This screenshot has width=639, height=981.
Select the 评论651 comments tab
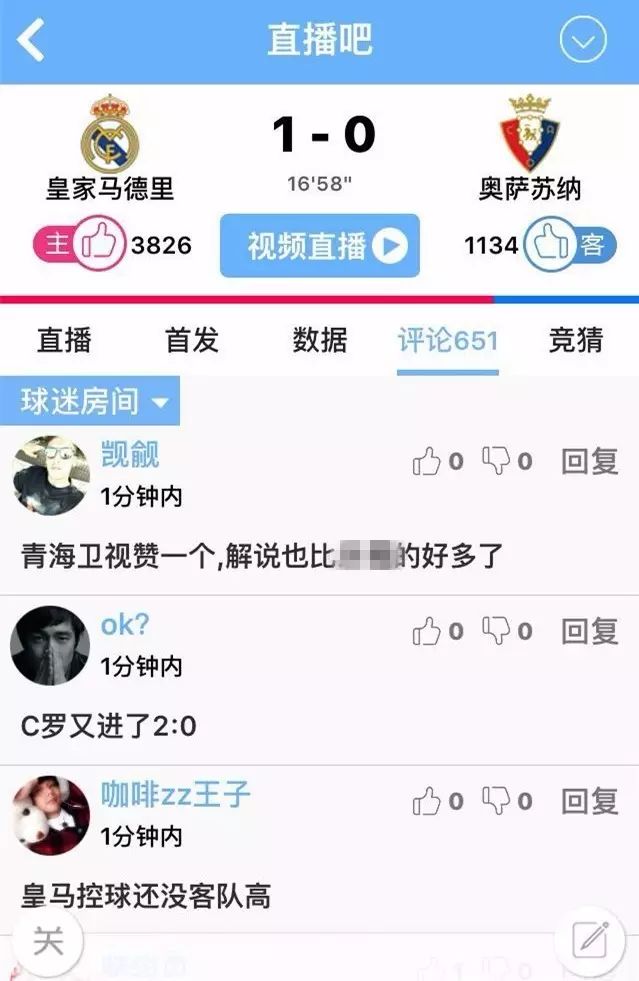click(447, 340)
